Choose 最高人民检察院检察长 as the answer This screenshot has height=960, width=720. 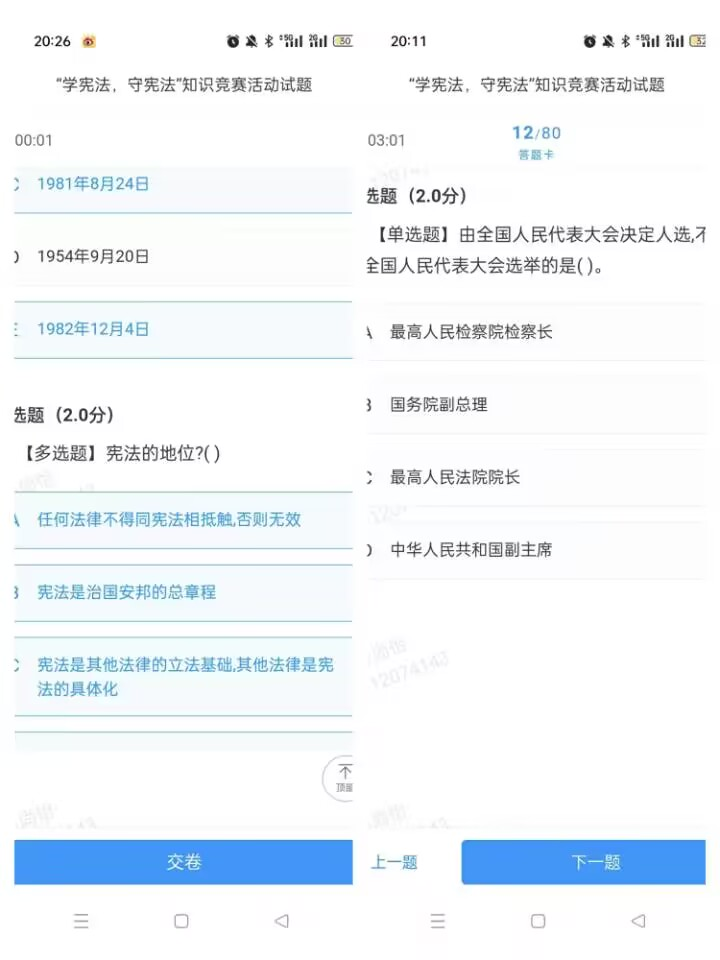click(x=536, y=332)
